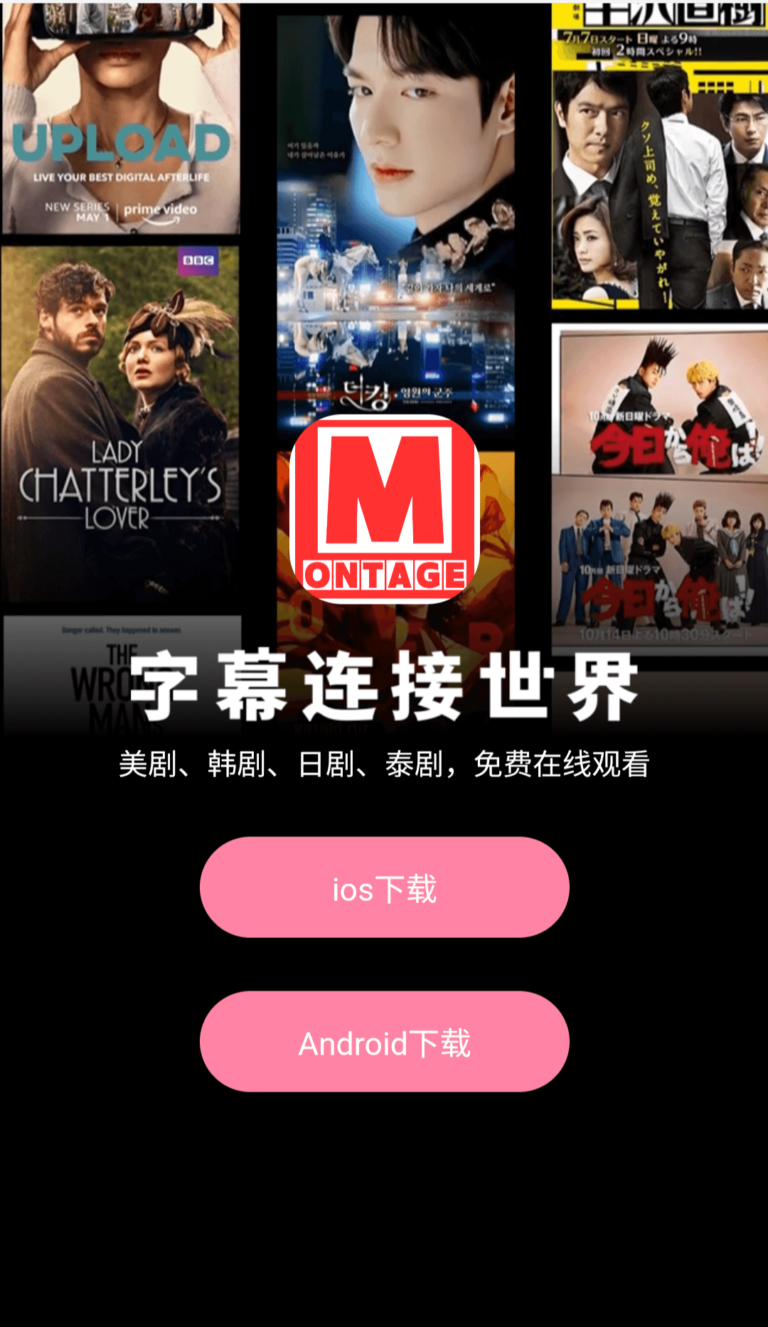Tap the ios下载 button
Viewport: 768px width, 1327px height.
[x=384, y=888]
